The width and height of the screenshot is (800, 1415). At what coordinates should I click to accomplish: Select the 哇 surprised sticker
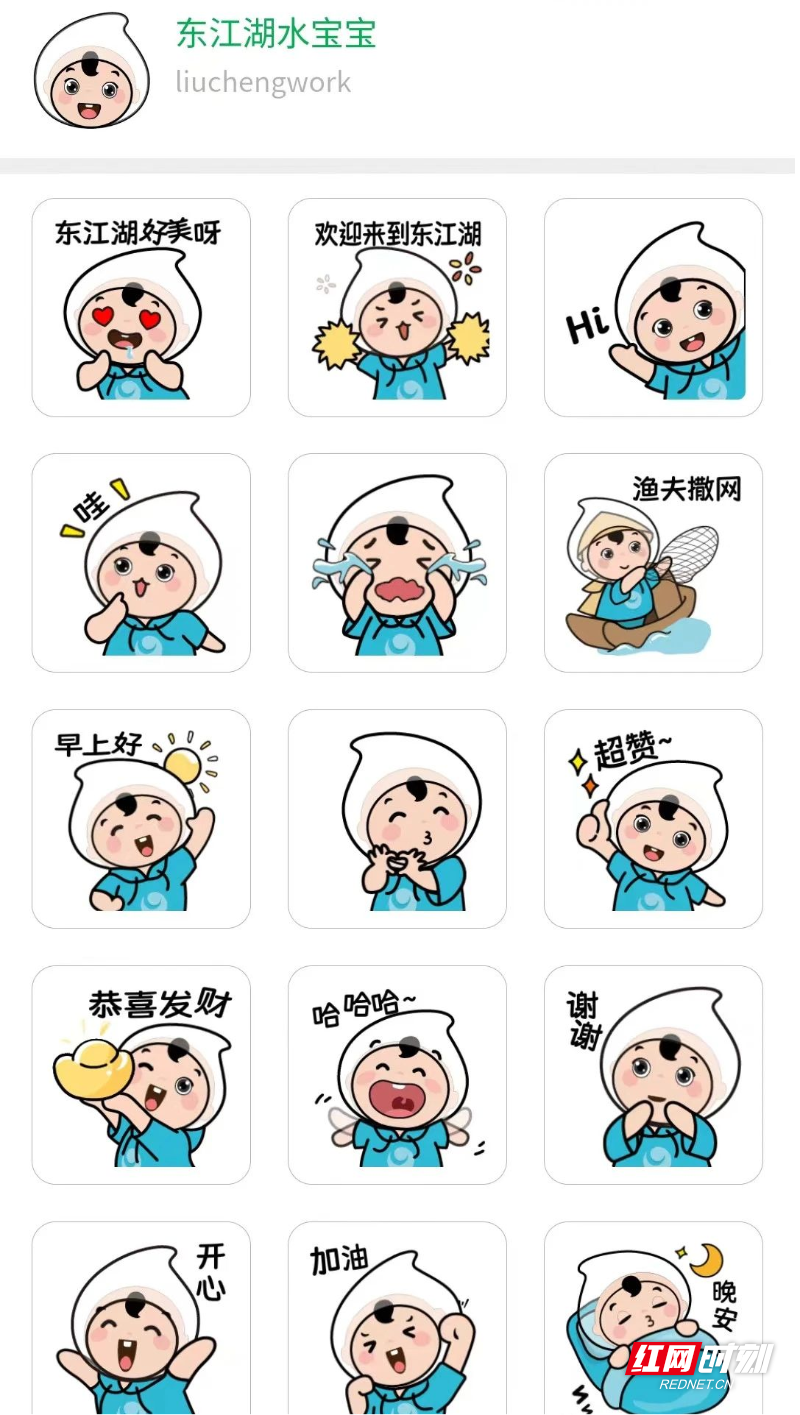(x=140, y=562)
